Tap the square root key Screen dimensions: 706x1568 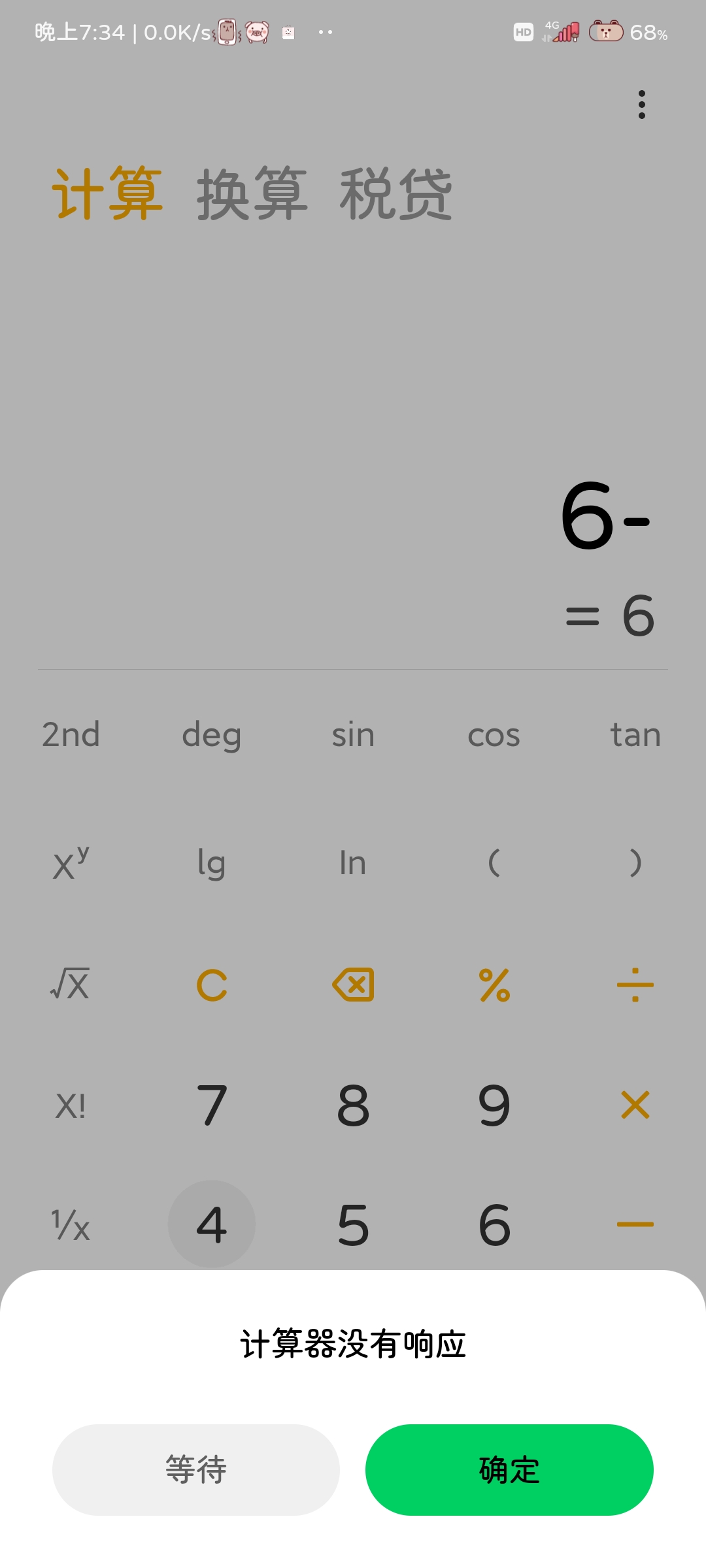tap(70, 985)
